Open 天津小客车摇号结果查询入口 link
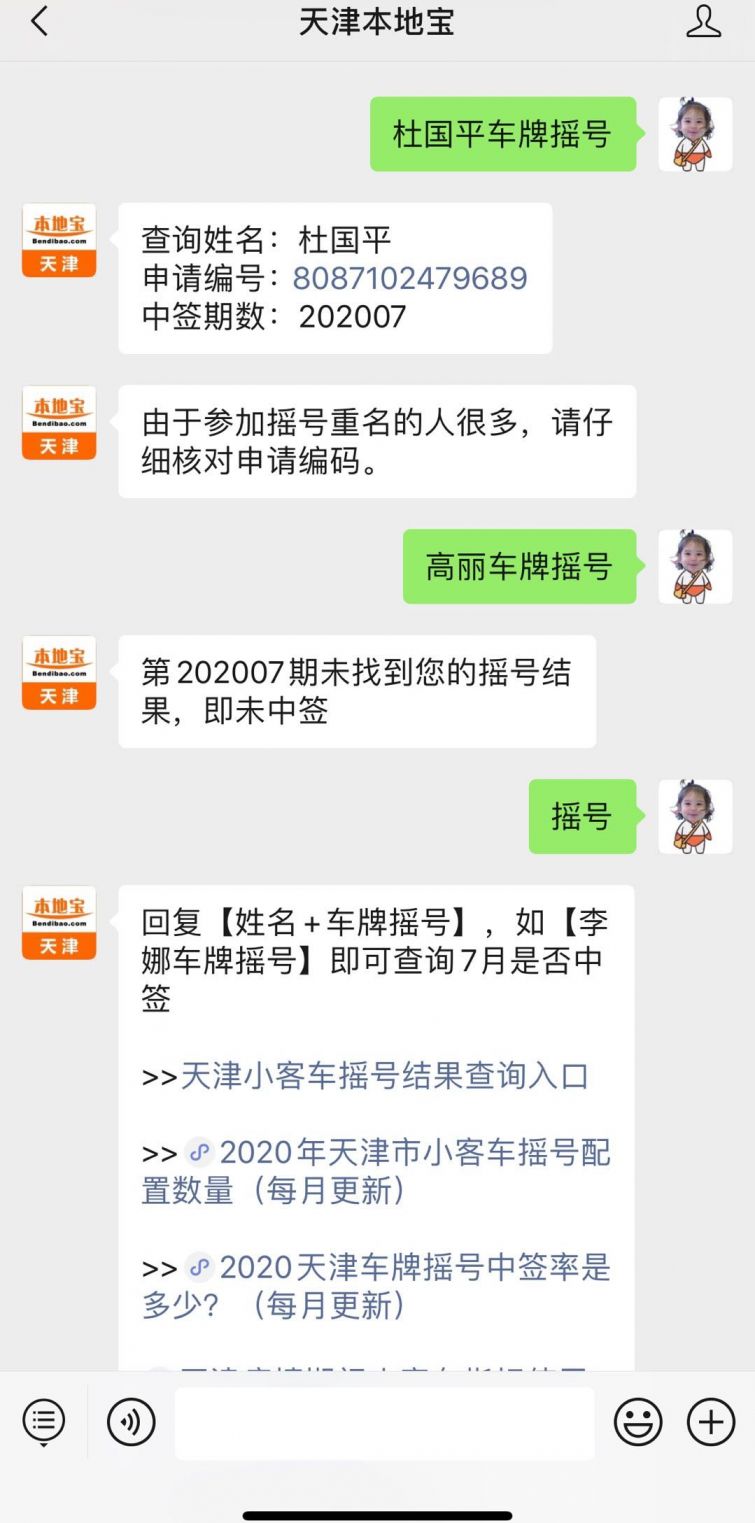The width and height of the screenshot is (755, 1523). coord(384,1077)
